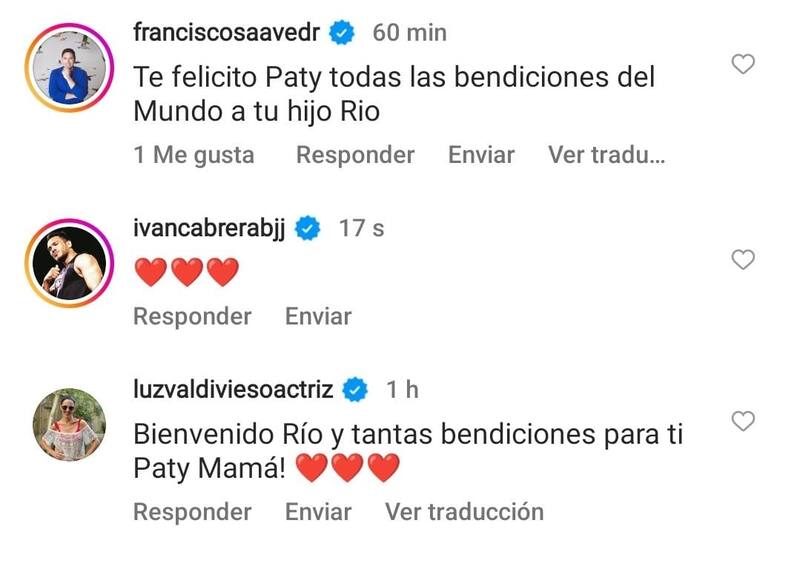Open franciscosaavedr's profile picture
800x566 pixels.
coord(69,66)
